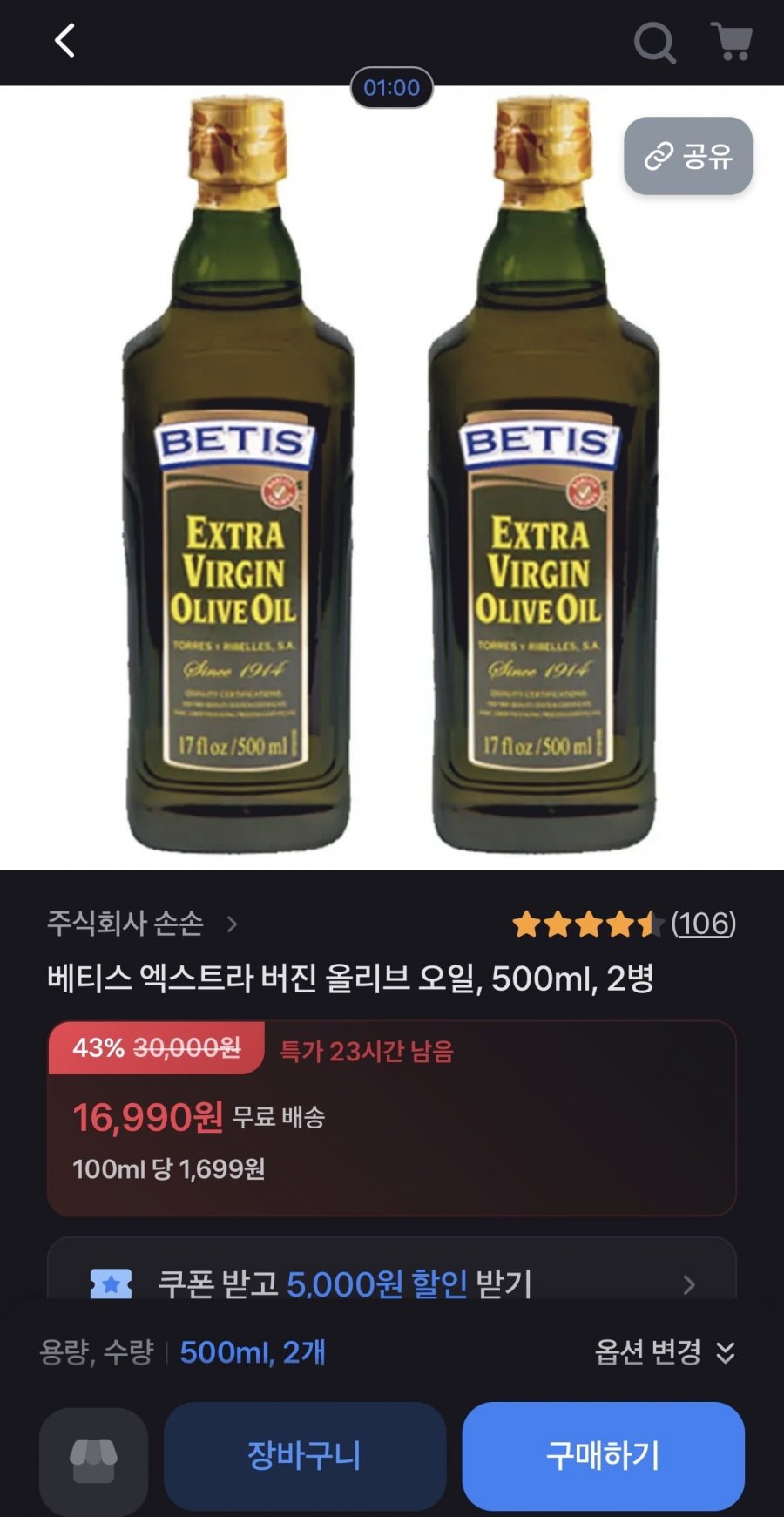
Task: Expand 옵션 변경 to change options
Action: pos(664,1351)
